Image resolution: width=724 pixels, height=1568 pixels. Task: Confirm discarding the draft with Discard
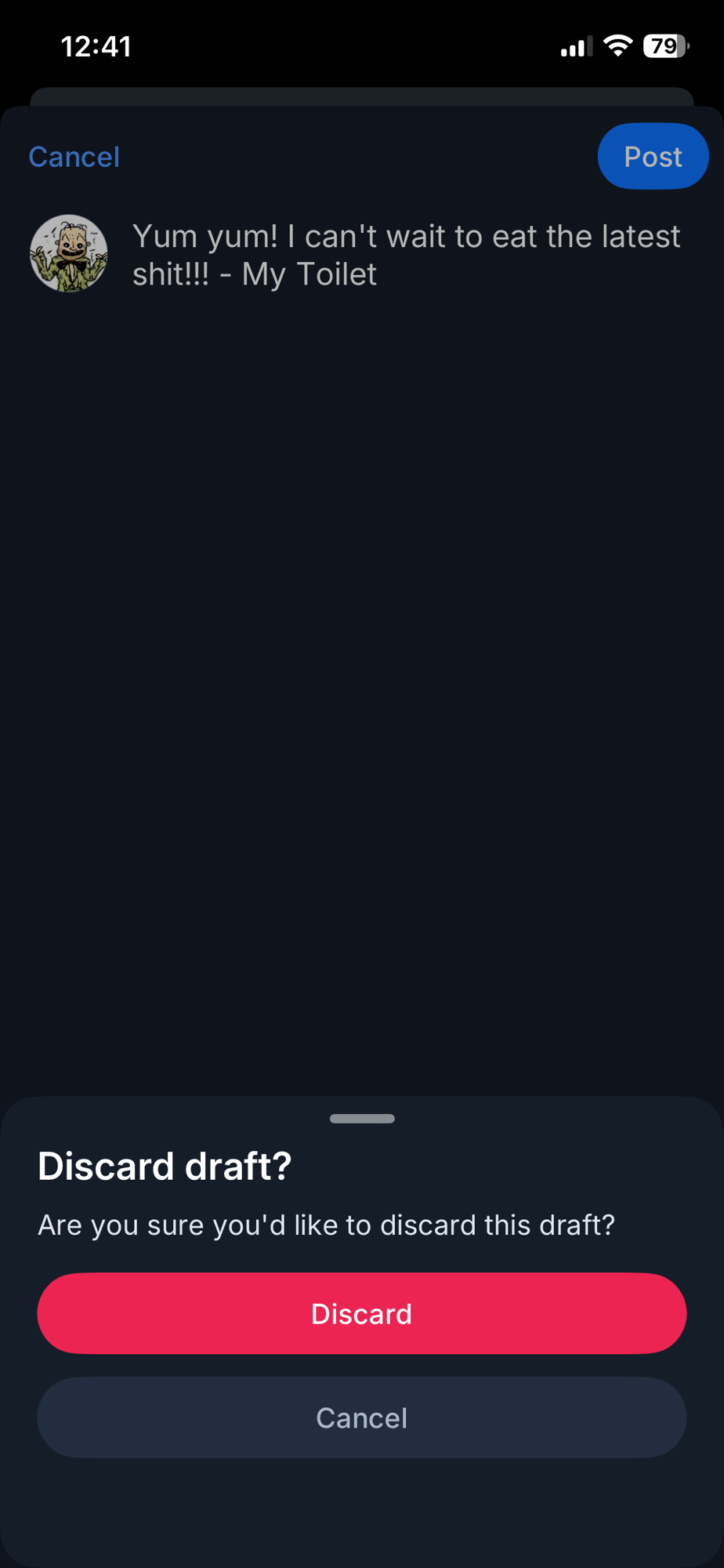pos(361,1313)
